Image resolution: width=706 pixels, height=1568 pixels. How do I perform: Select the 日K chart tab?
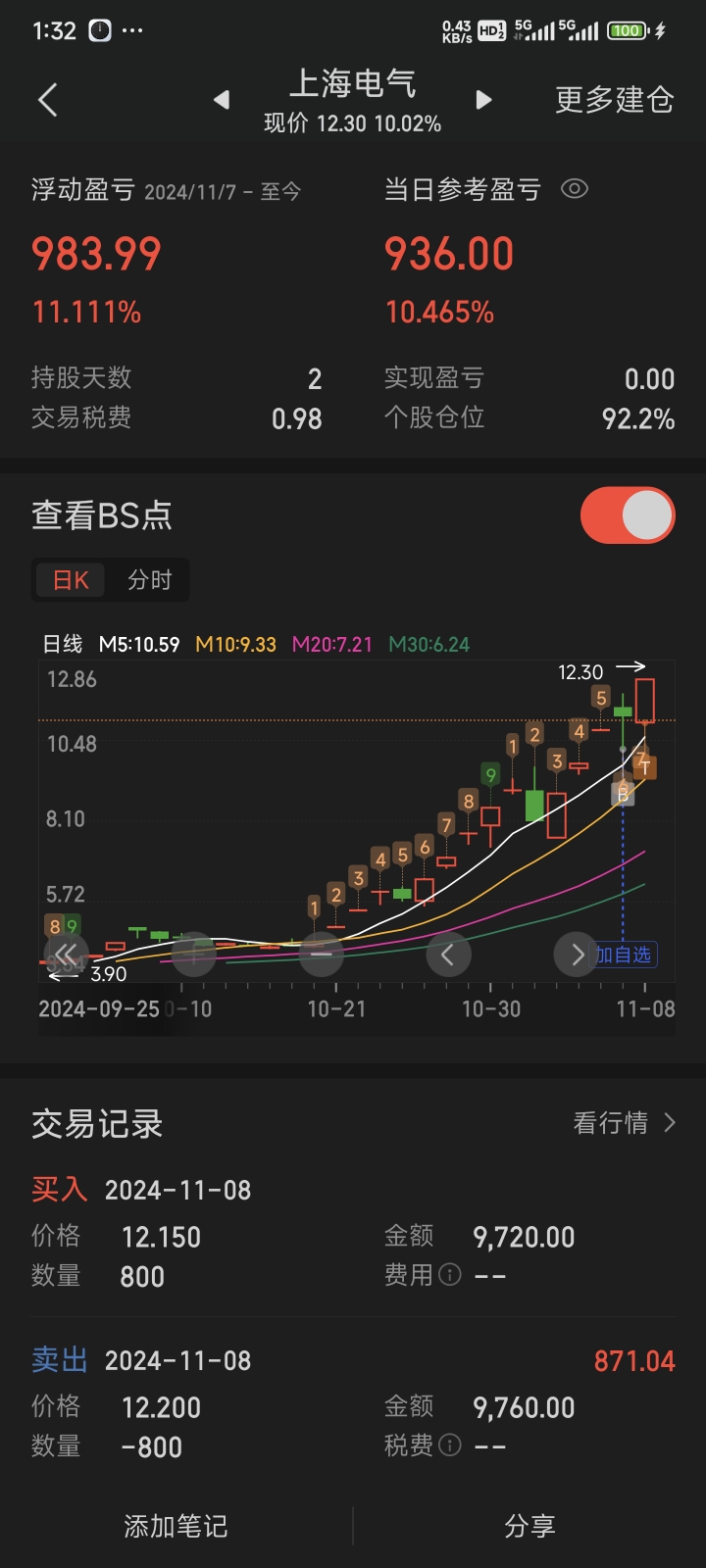(x=71, y=580)
